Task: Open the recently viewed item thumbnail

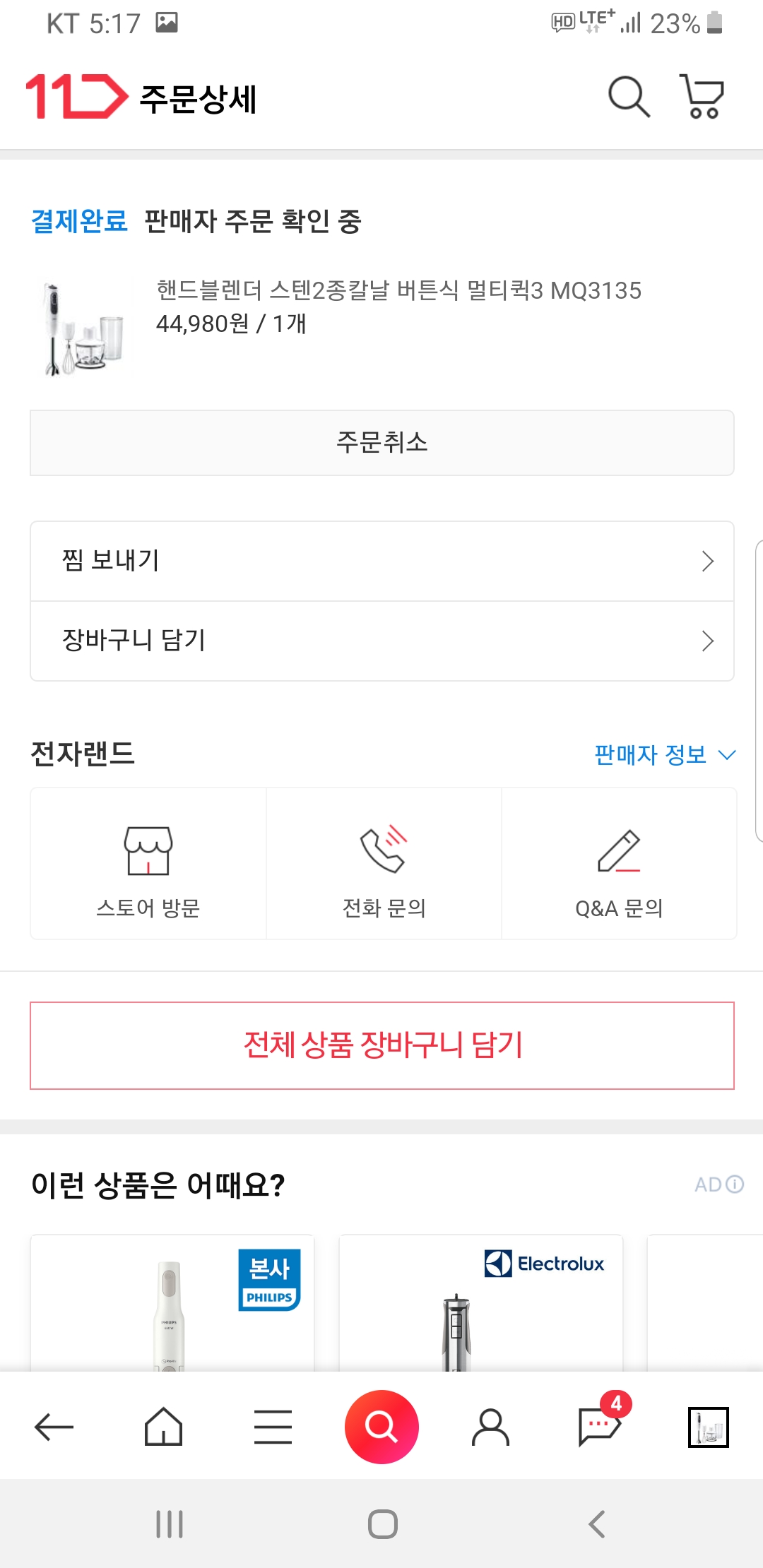Action: point(709,1427)
